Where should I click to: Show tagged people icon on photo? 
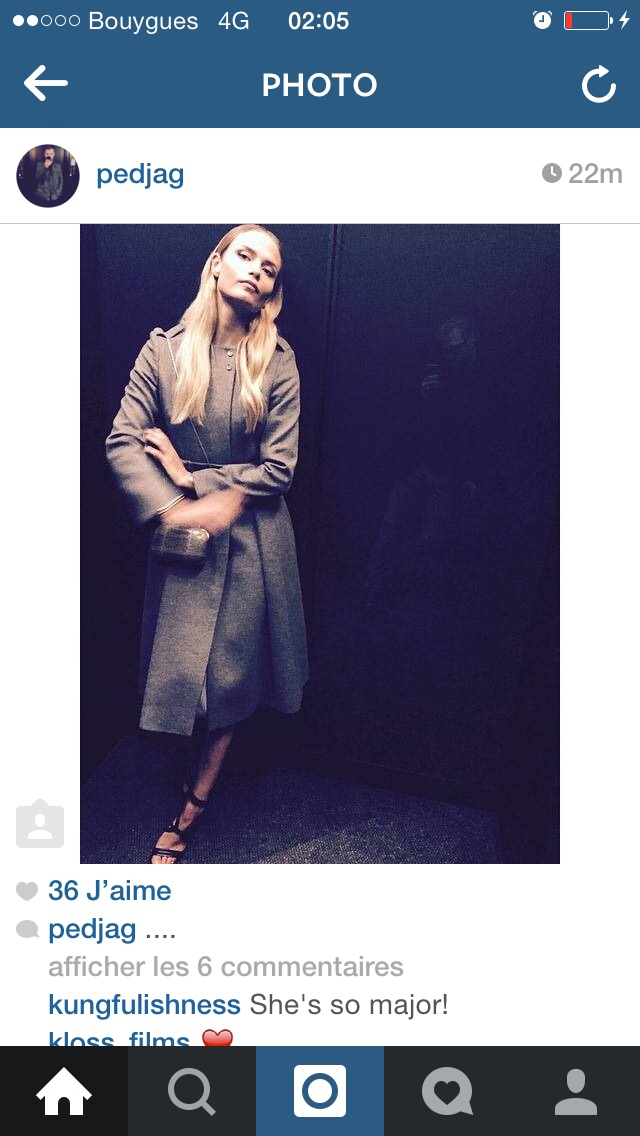(40, 824)
